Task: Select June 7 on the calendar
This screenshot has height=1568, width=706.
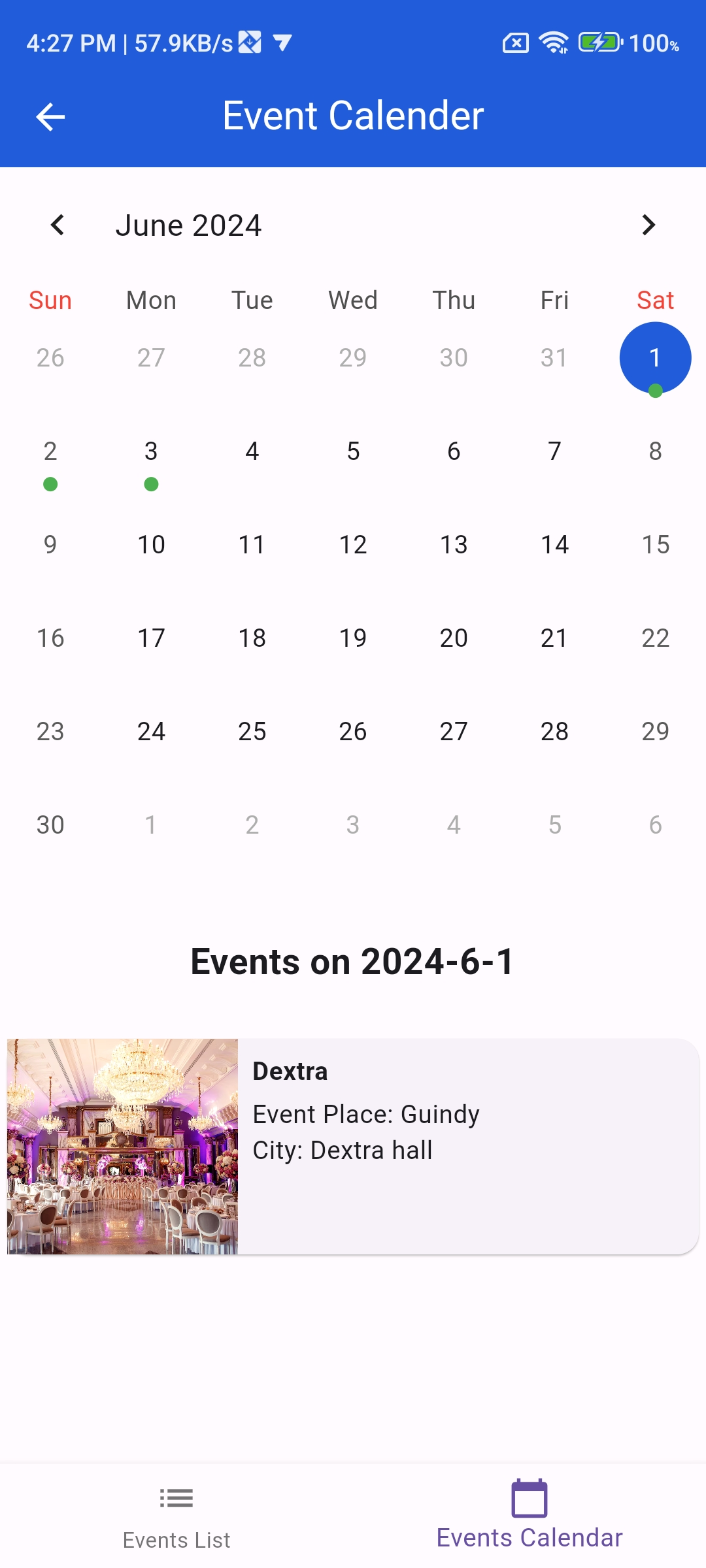Action: coord(554,451)
